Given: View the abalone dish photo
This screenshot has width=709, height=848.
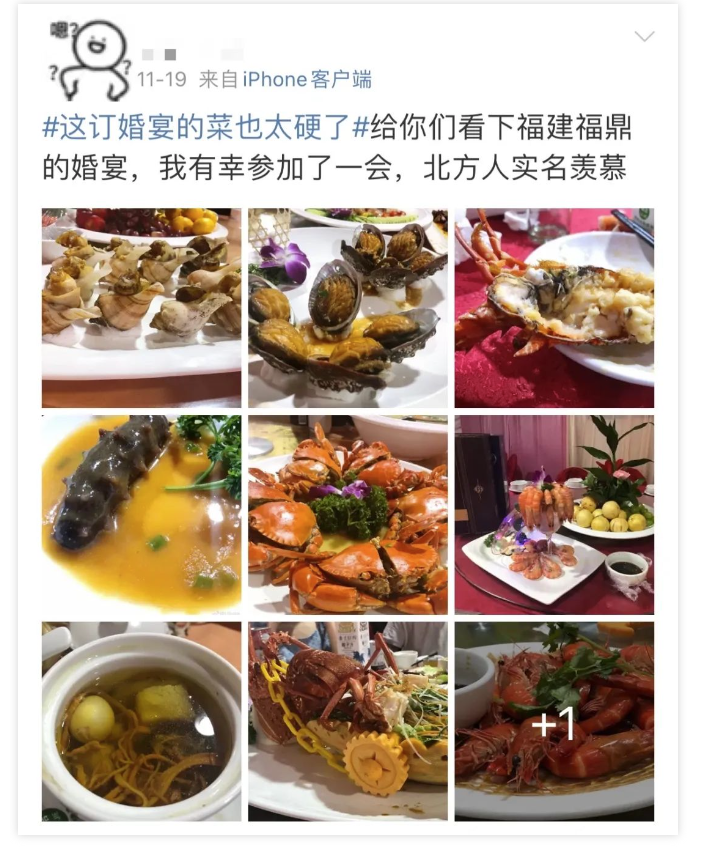Looking at the screenshot, I should [347, 307].
